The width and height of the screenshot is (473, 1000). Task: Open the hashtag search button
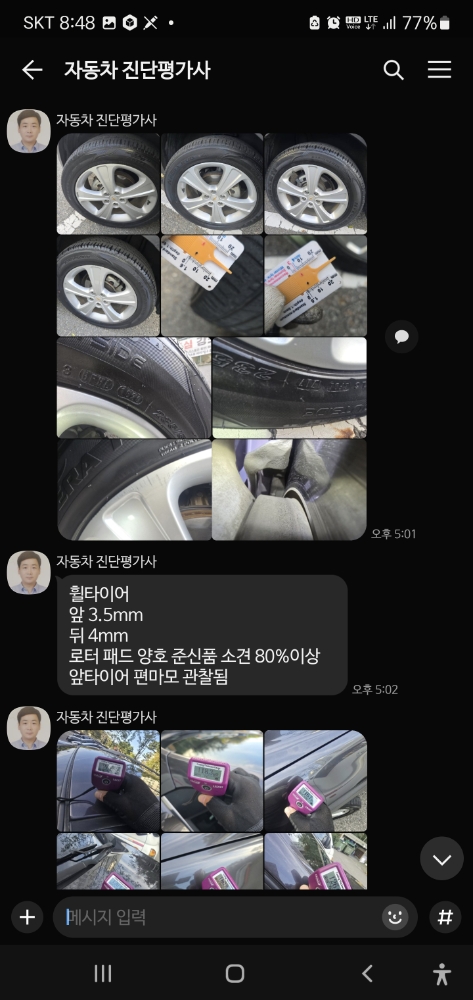point(445,917)
